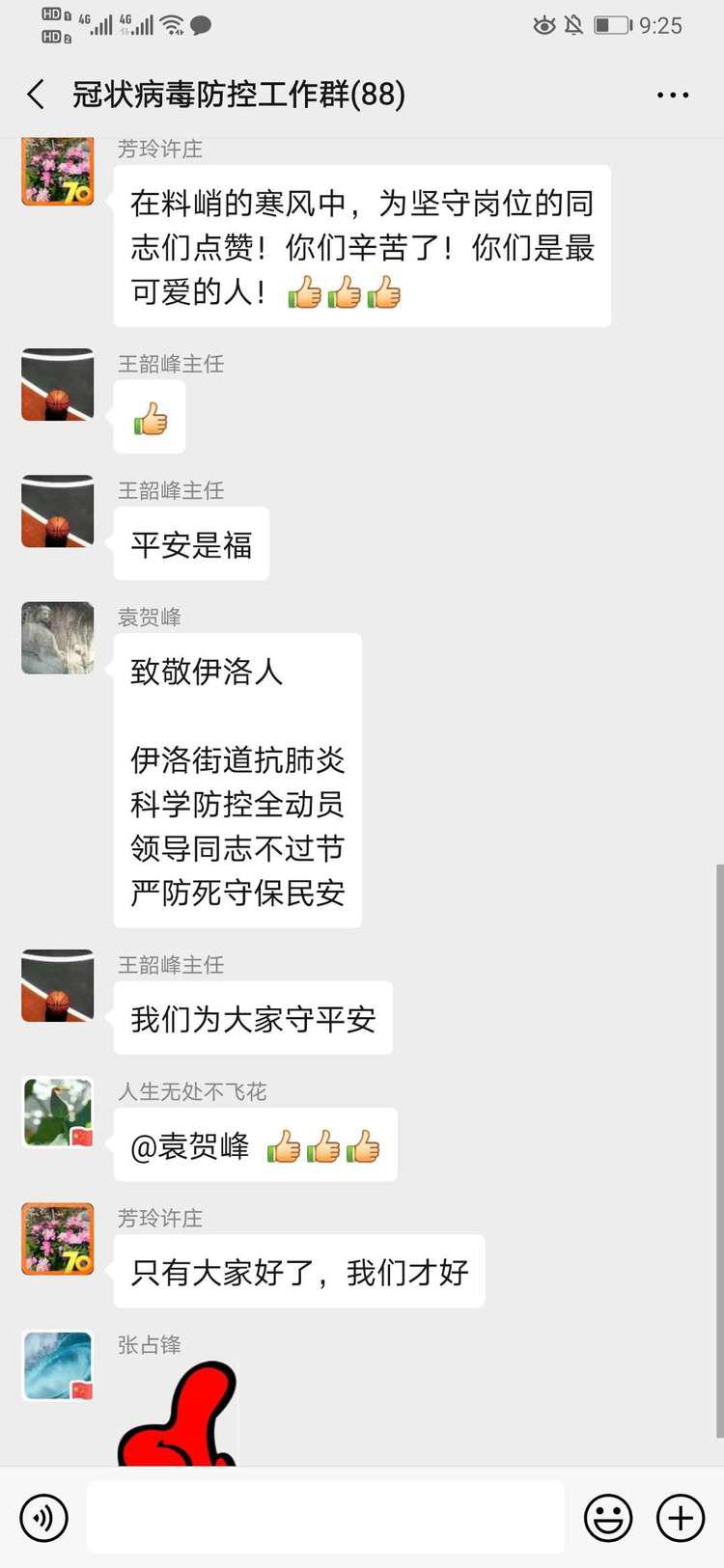View 袁贺峰's profile avatar

(x=58, y=638)
